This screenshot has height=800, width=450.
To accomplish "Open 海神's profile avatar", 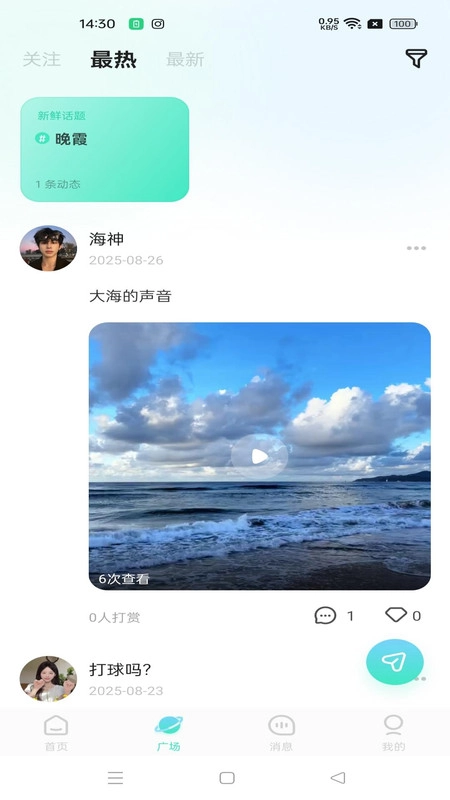I will (48, 248).
